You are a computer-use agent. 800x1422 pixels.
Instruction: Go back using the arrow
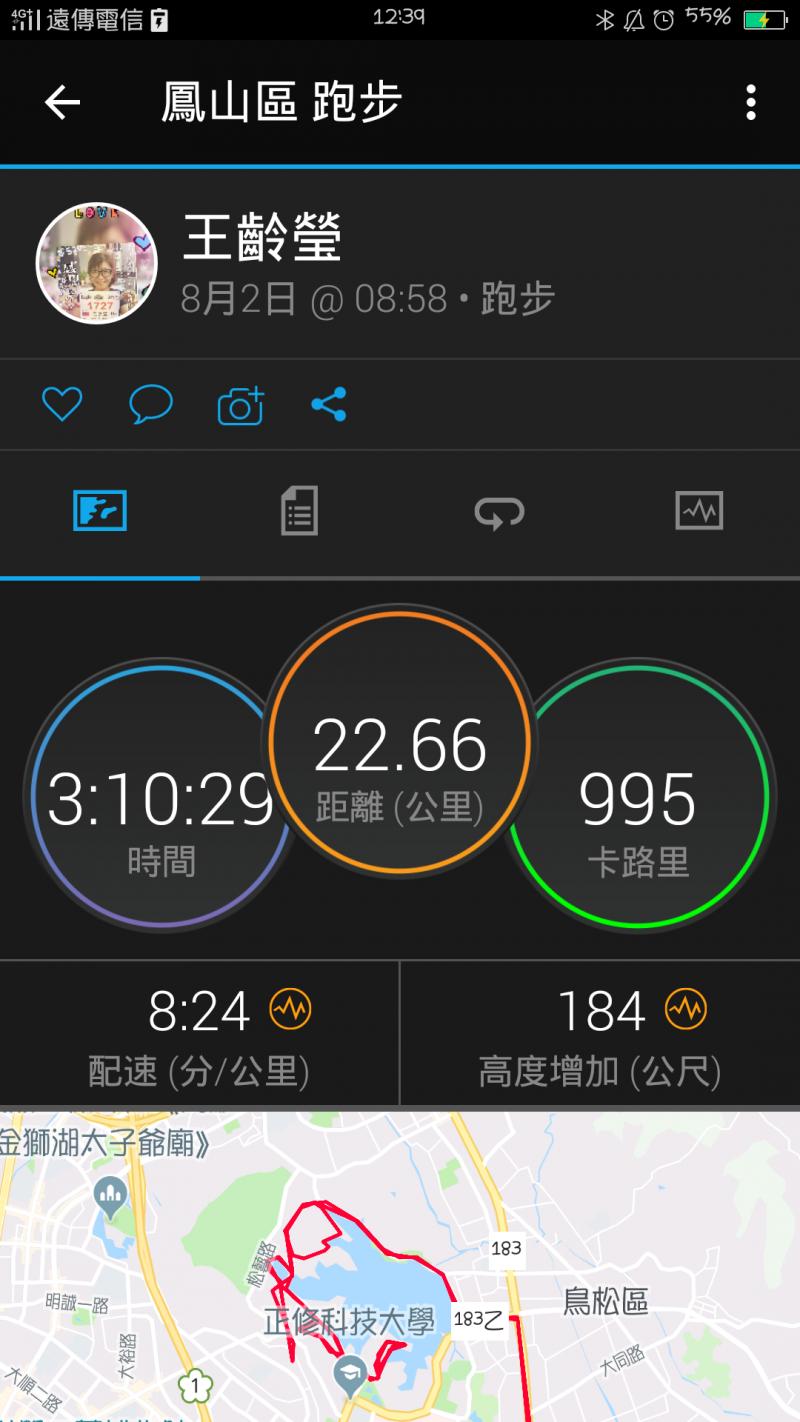click(x=62, y=102)
